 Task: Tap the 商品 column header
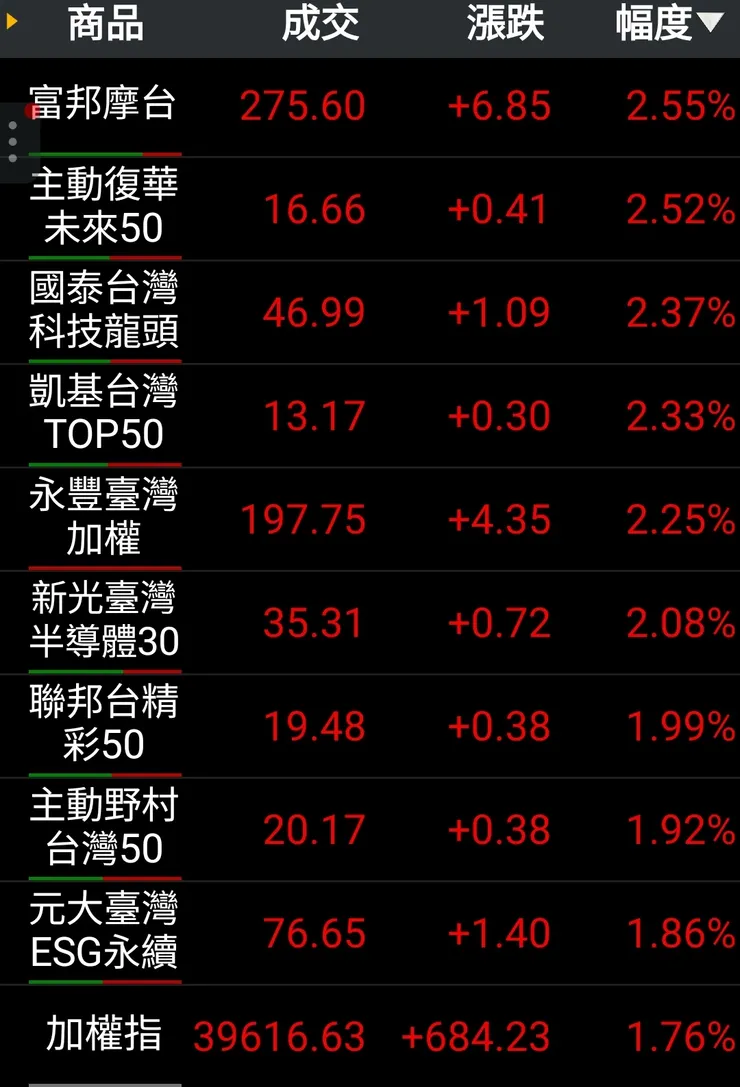[105, 24]
